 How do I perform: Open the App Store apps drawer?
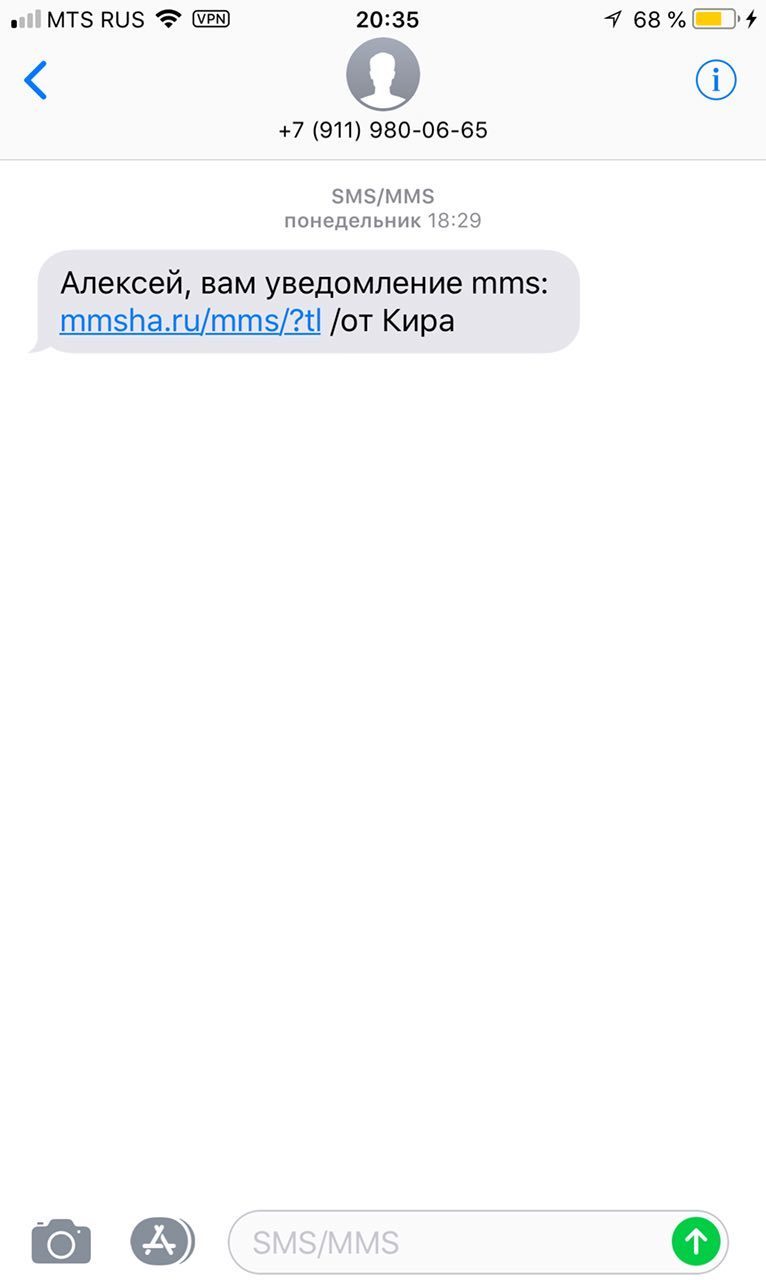click(160, 1242)
